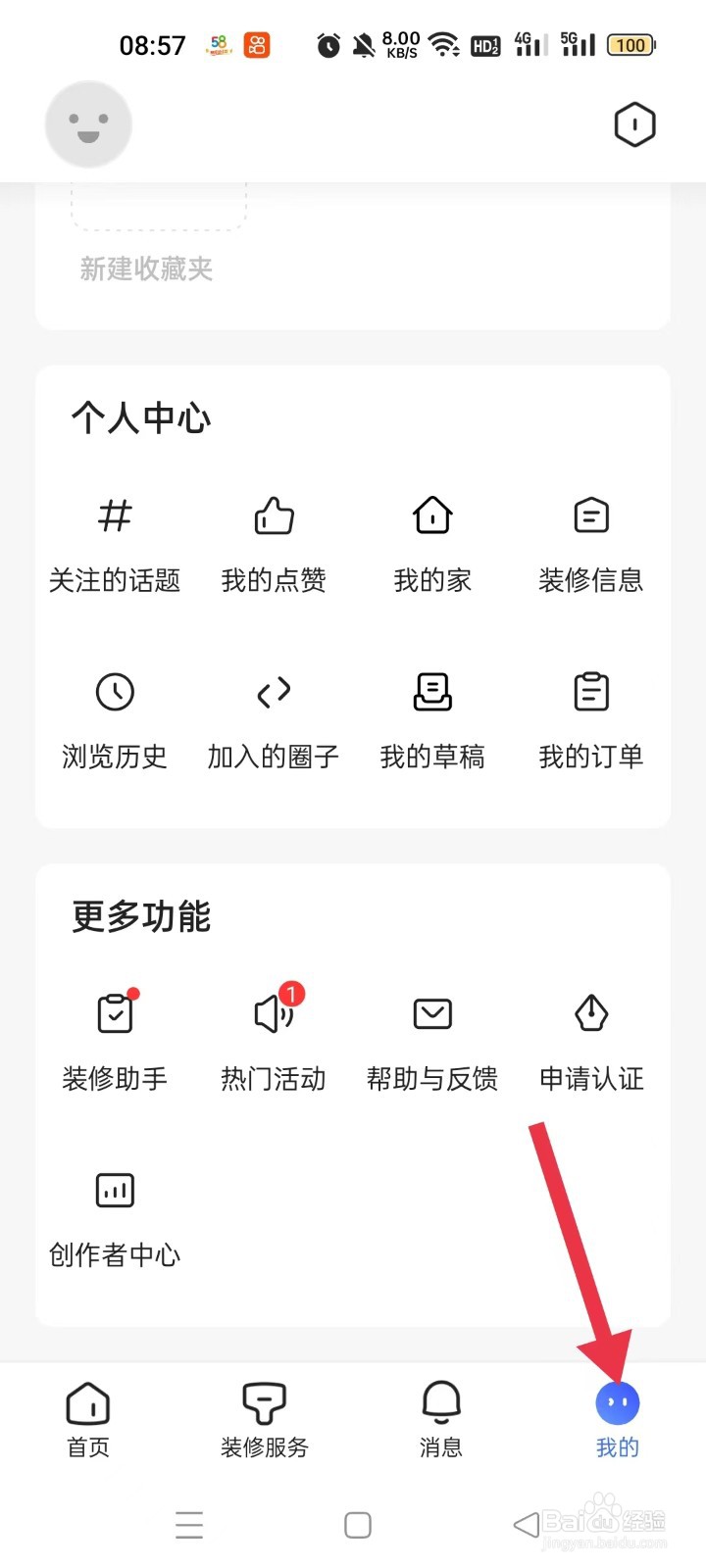Screen dimensions: 706x1568
Task: Open the hexagon settings icon
Action: coord(634,124)
